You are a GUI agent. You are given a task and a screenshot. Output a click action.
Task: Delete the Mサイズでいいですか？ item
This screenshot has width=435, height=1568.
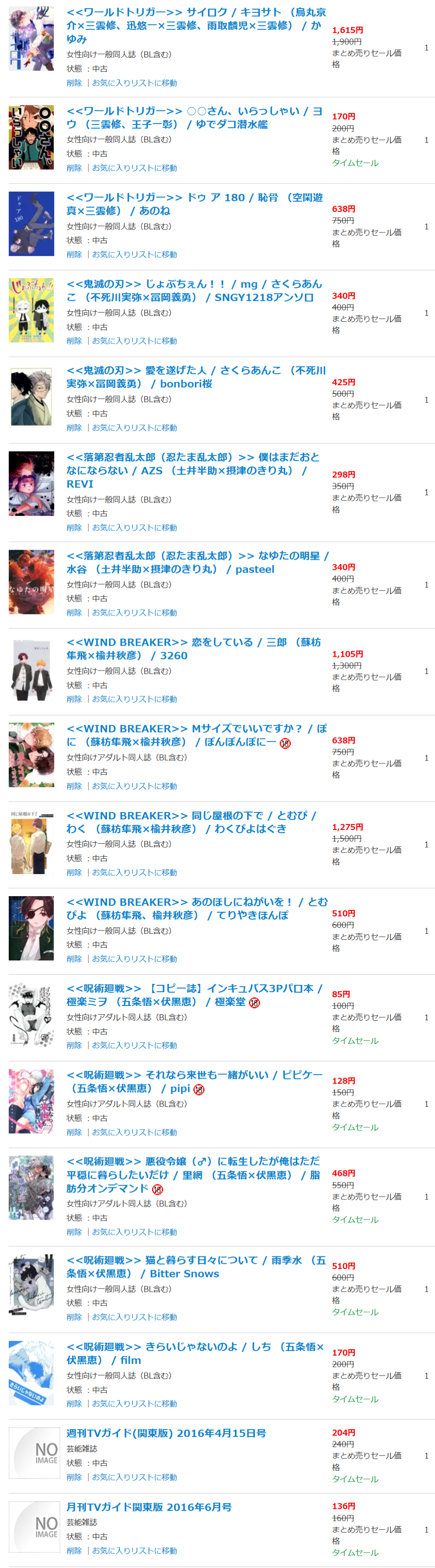click(73, 786)
